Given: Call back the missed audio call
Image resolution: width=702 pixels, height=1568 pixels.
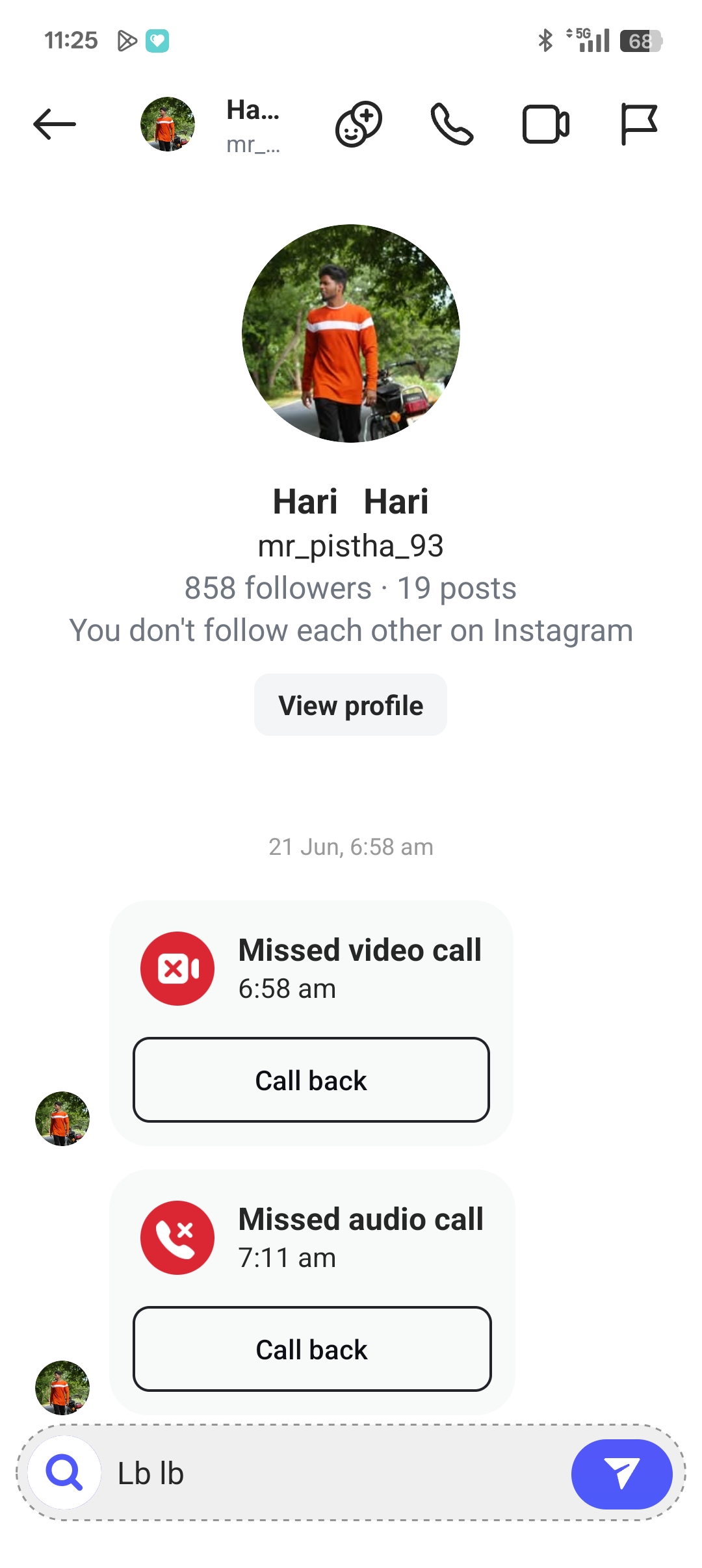Looking at the screenshot, I should click(311, 1349).
